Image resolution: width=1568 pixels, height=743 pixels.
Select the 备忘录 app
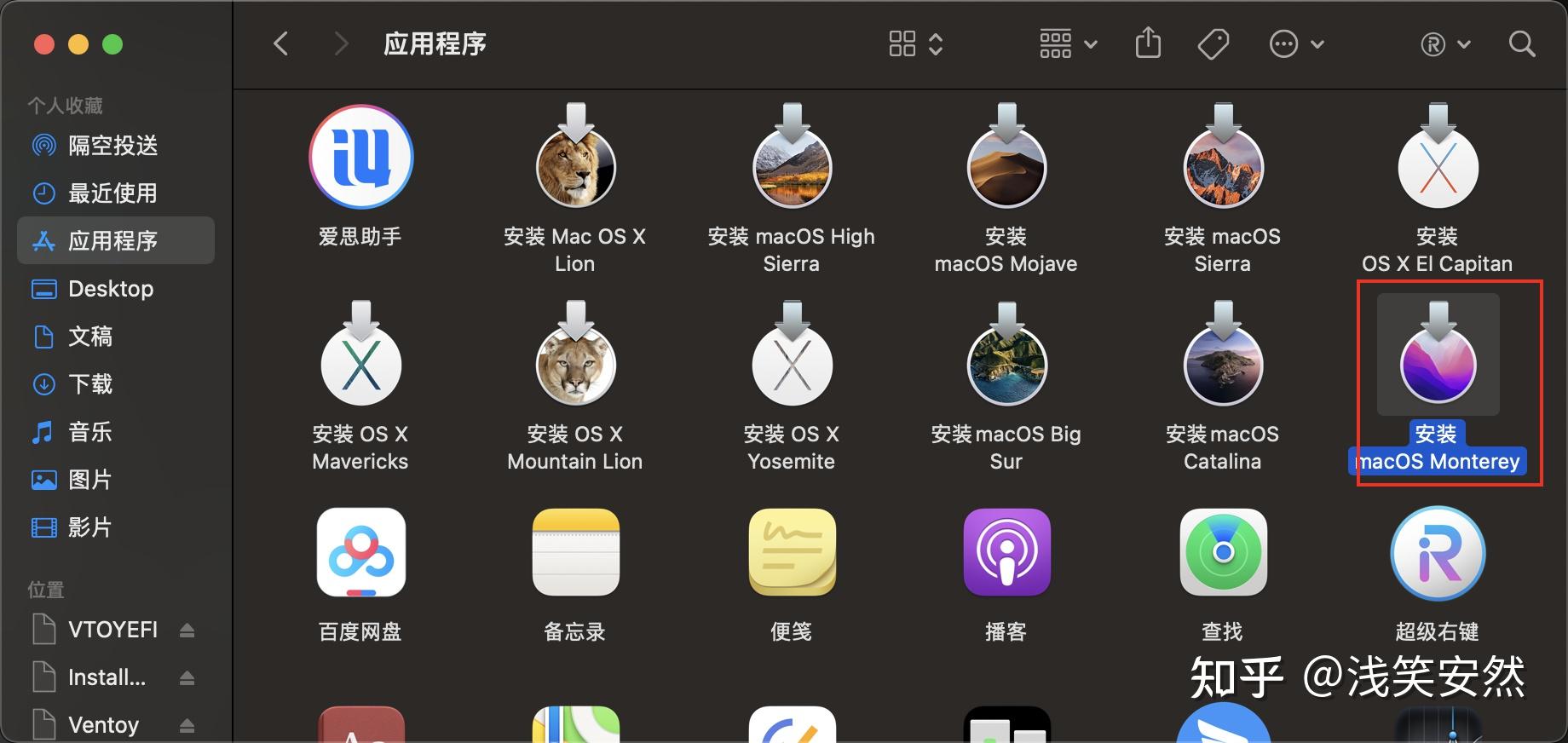575,552
